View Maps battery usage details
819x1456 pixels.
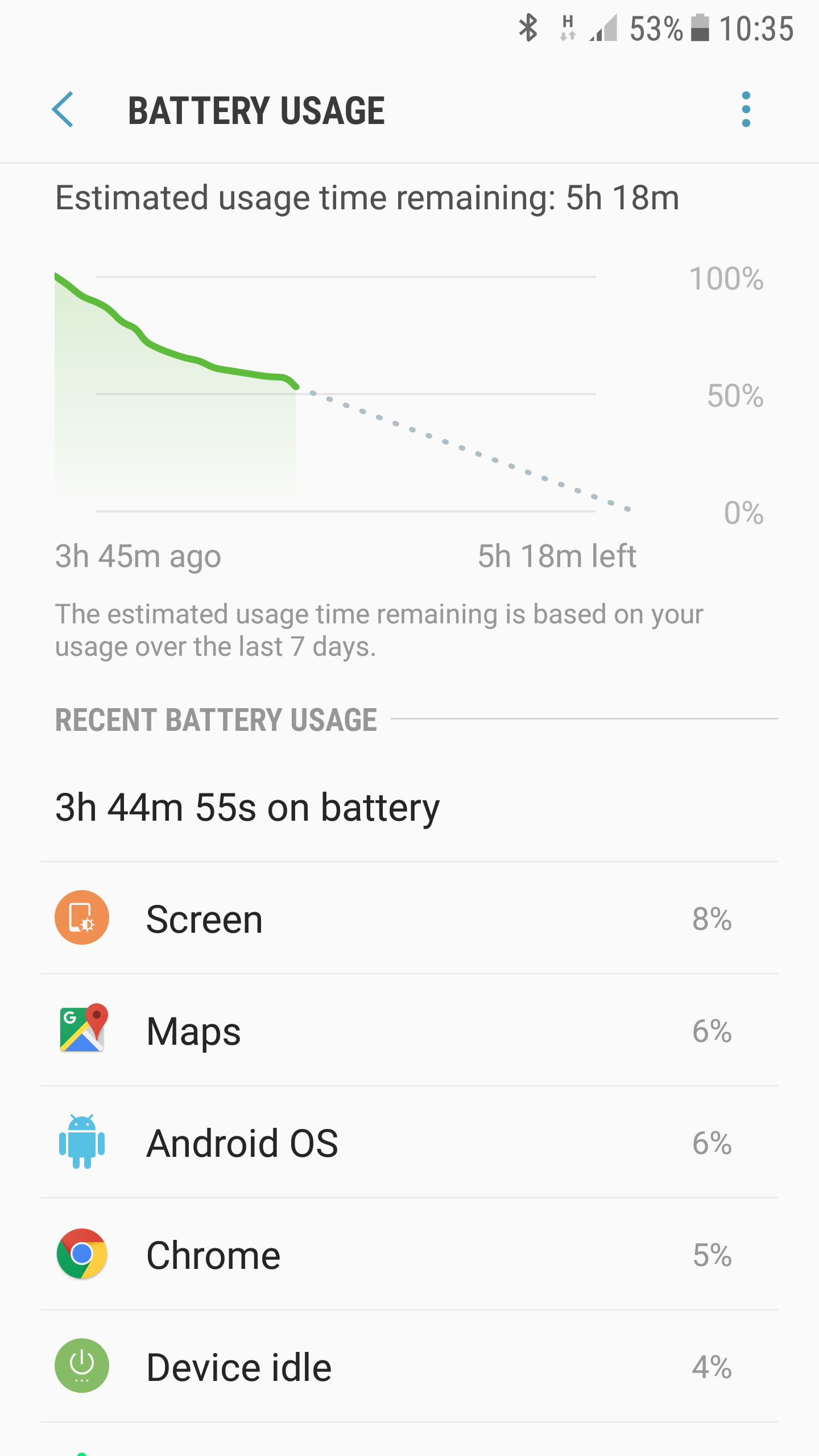(x=409, y=1030)
